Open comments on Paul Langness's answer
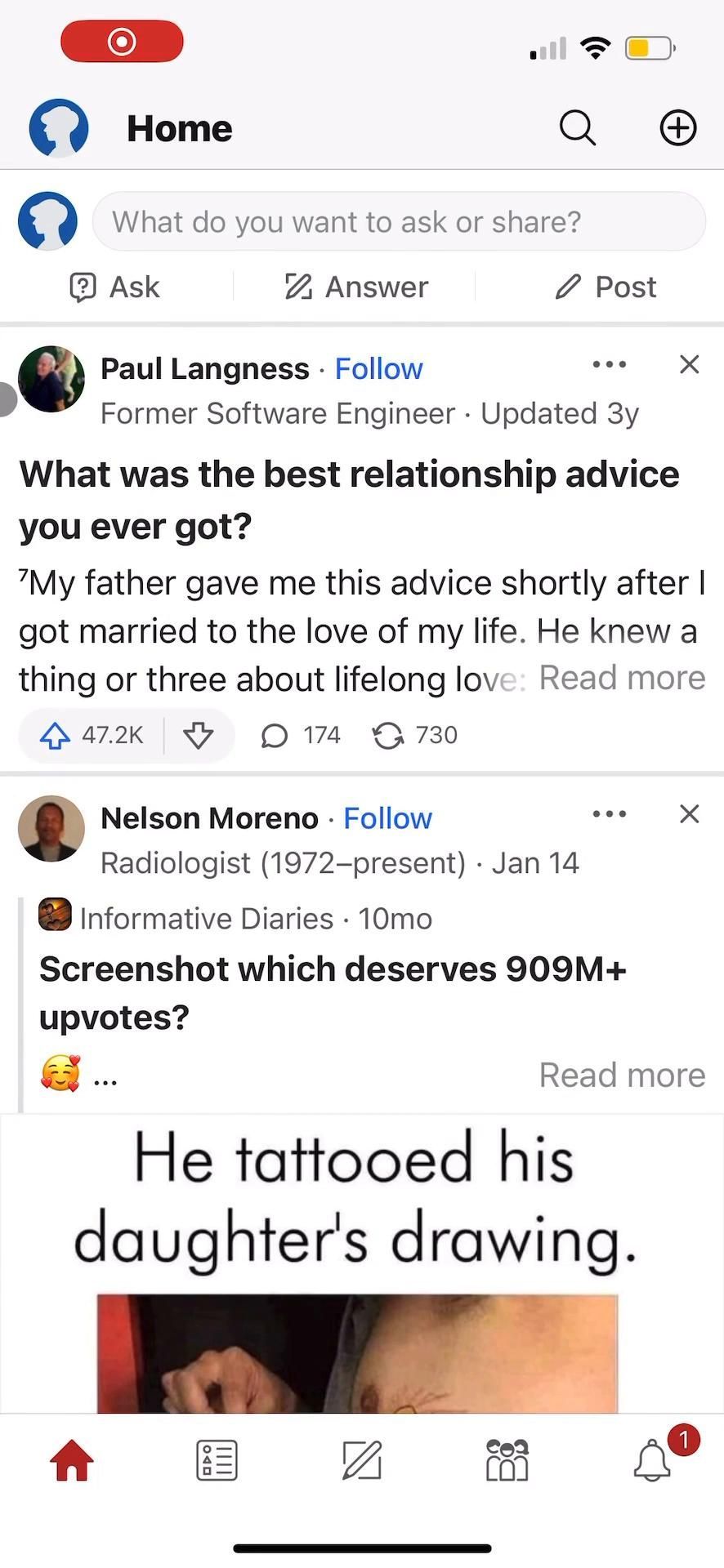 [300, 735]
